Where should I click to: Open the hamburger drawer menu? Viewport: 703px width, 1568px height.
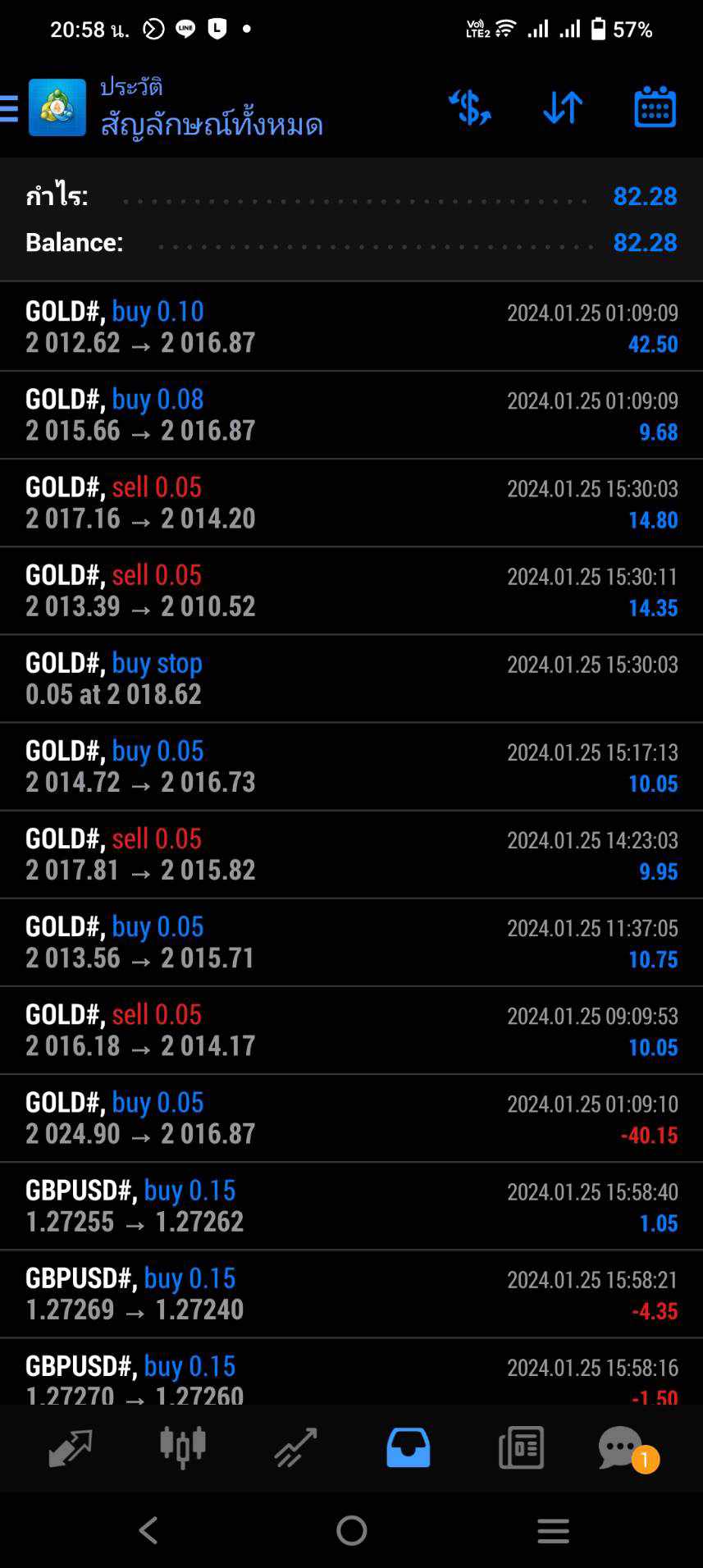10,108
